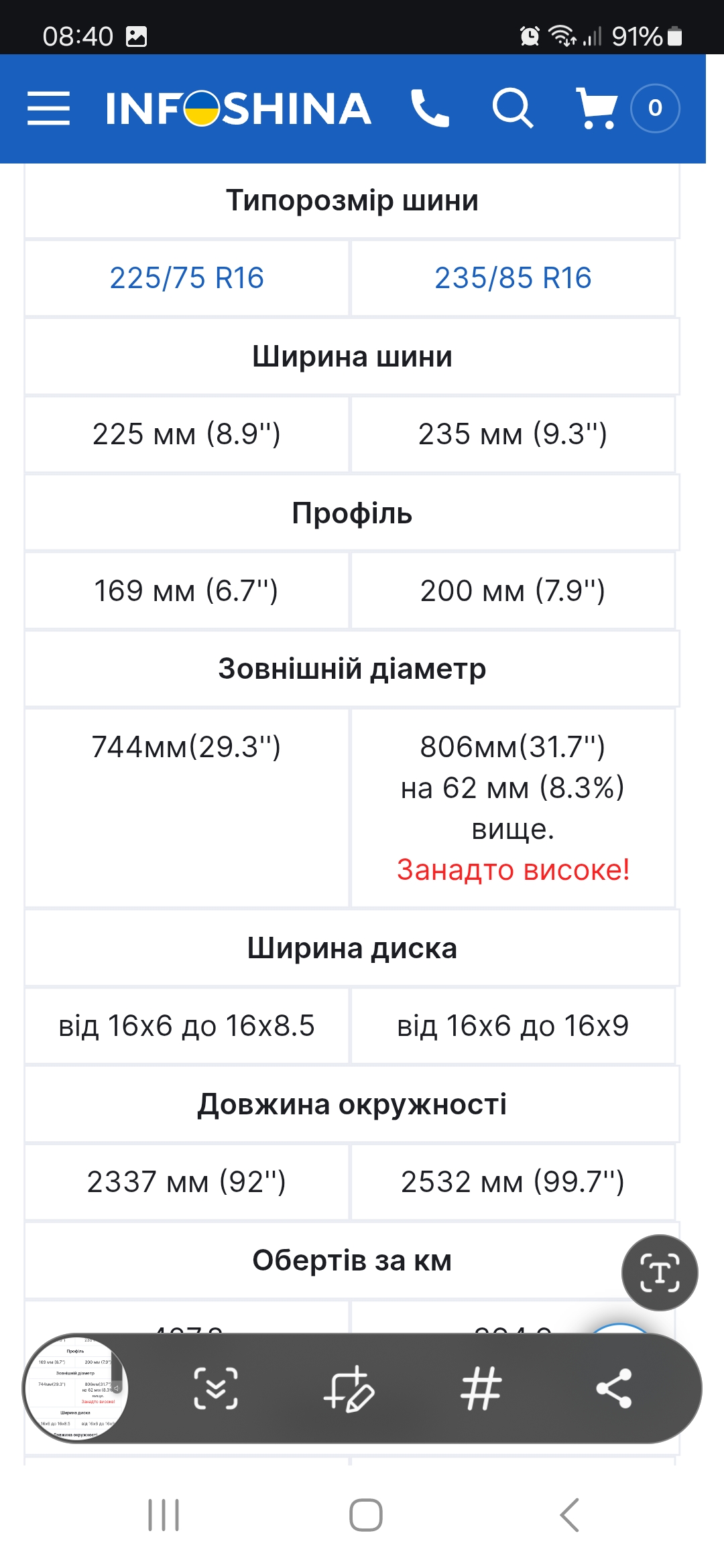Share the screenshot

point(614,1388)
